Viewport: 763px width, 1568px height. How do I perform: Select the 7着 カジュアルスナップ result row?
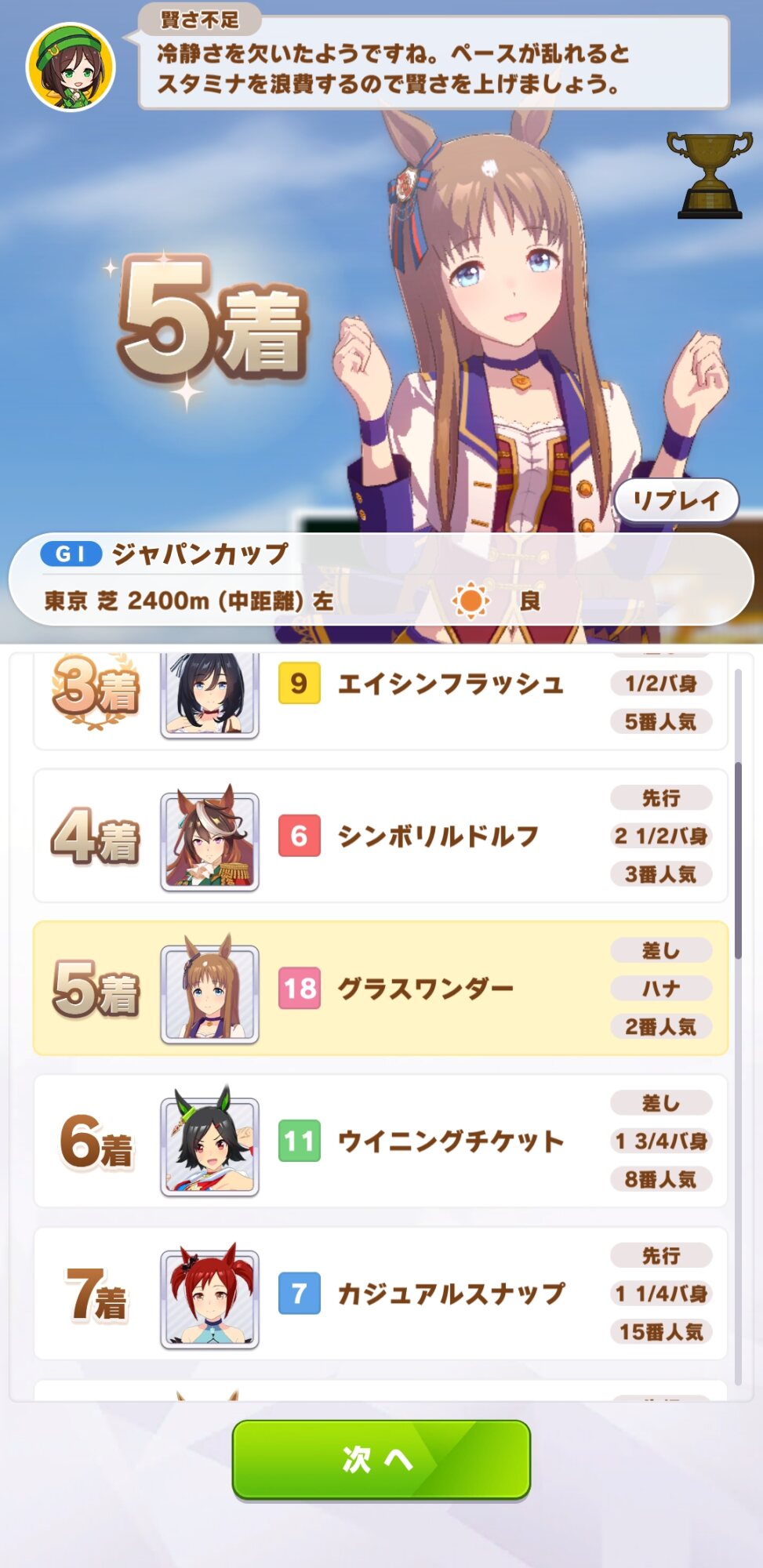coord(381,1293)
